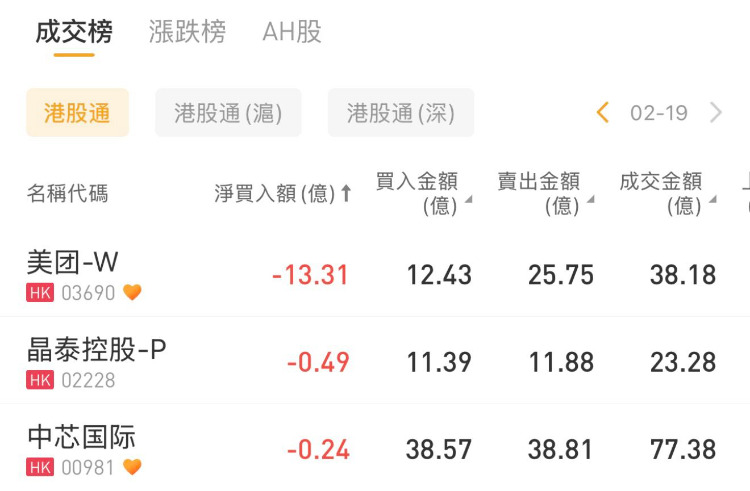The image size is (750, 491).
Task: Select the 成交榜 tab
Action: [x=74, y=32]
